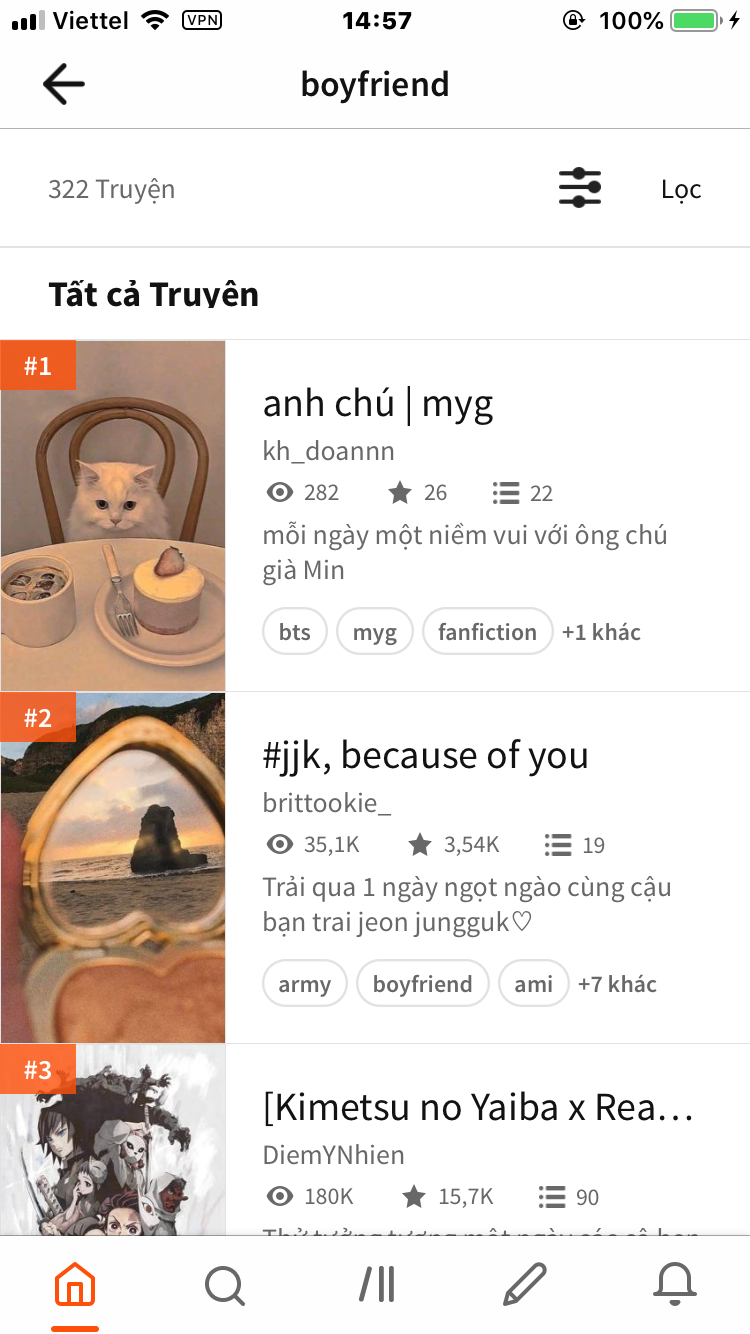The width and height of the screenshot is (750, 1334).
Task: Select the ami tag chip
Action: (x=534, y=984)
